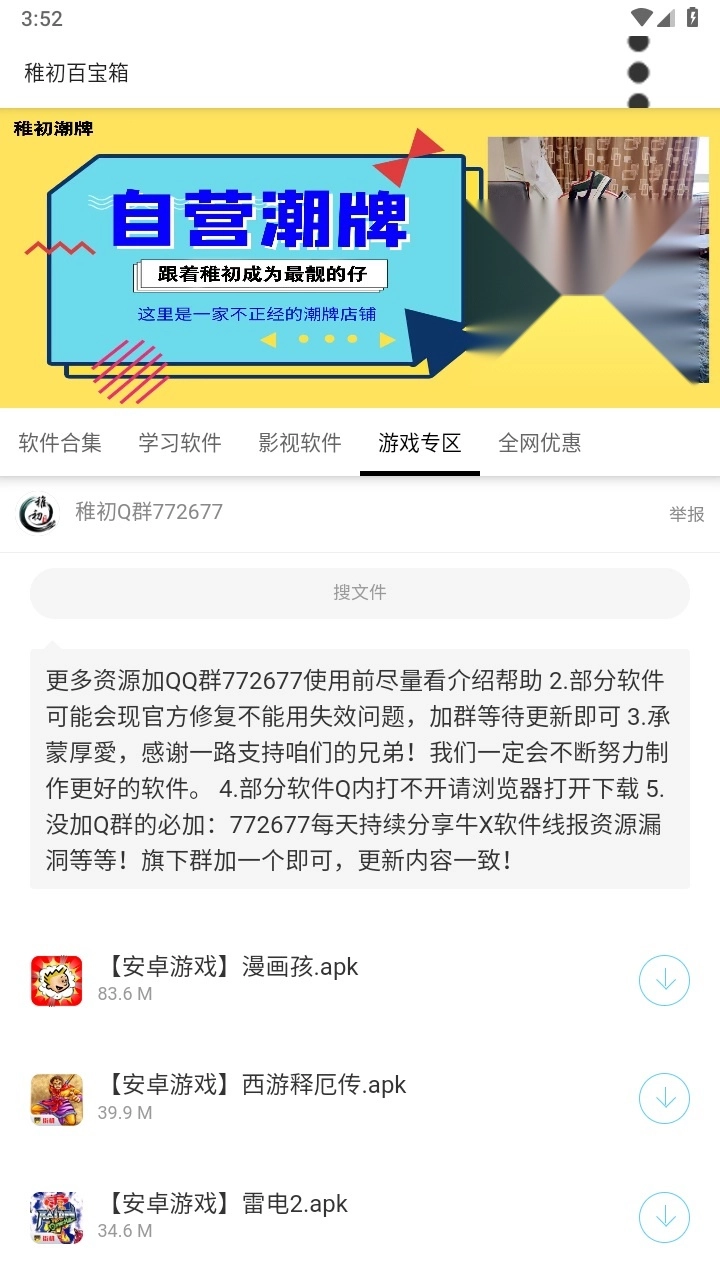Screen dimensions: 720x1280
Task: Download 西游释厄传.apk using its download icon
Action: point(664,1098)
